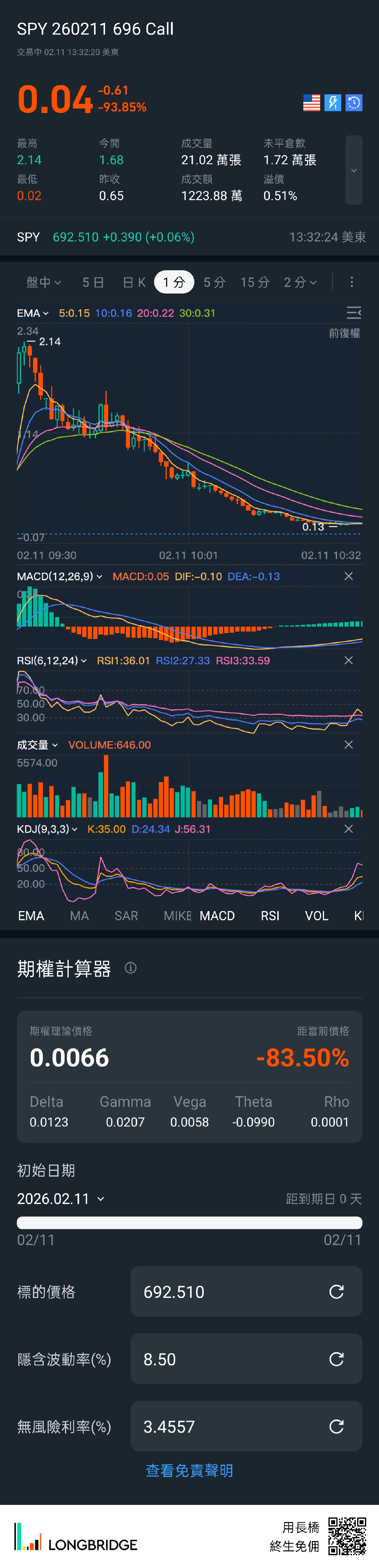
Task: Close the 成交量 volume panel
Action: coord(349,744)
